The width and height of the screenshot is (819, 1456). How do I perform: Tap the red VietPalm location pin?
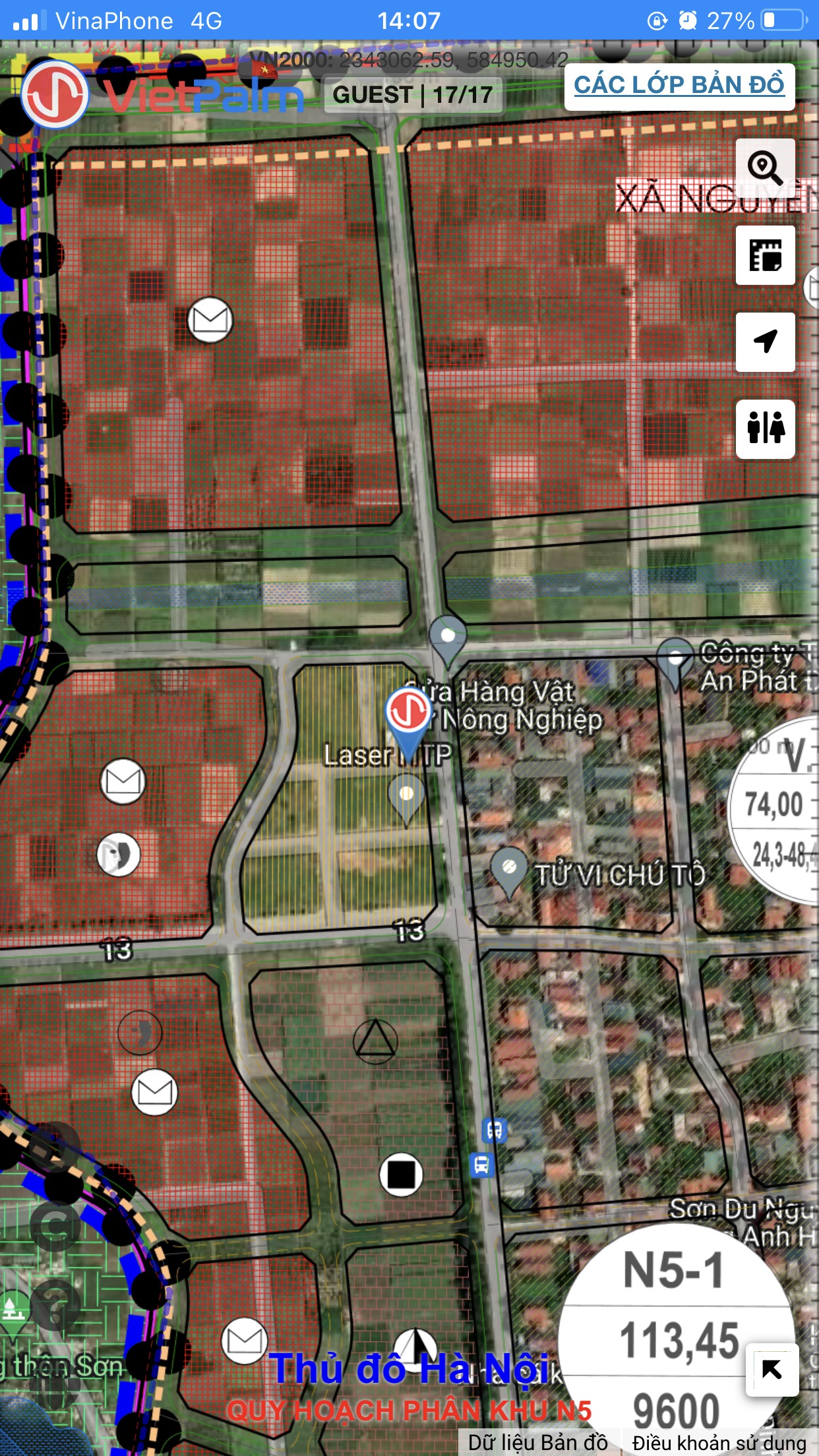click(408, 715)
